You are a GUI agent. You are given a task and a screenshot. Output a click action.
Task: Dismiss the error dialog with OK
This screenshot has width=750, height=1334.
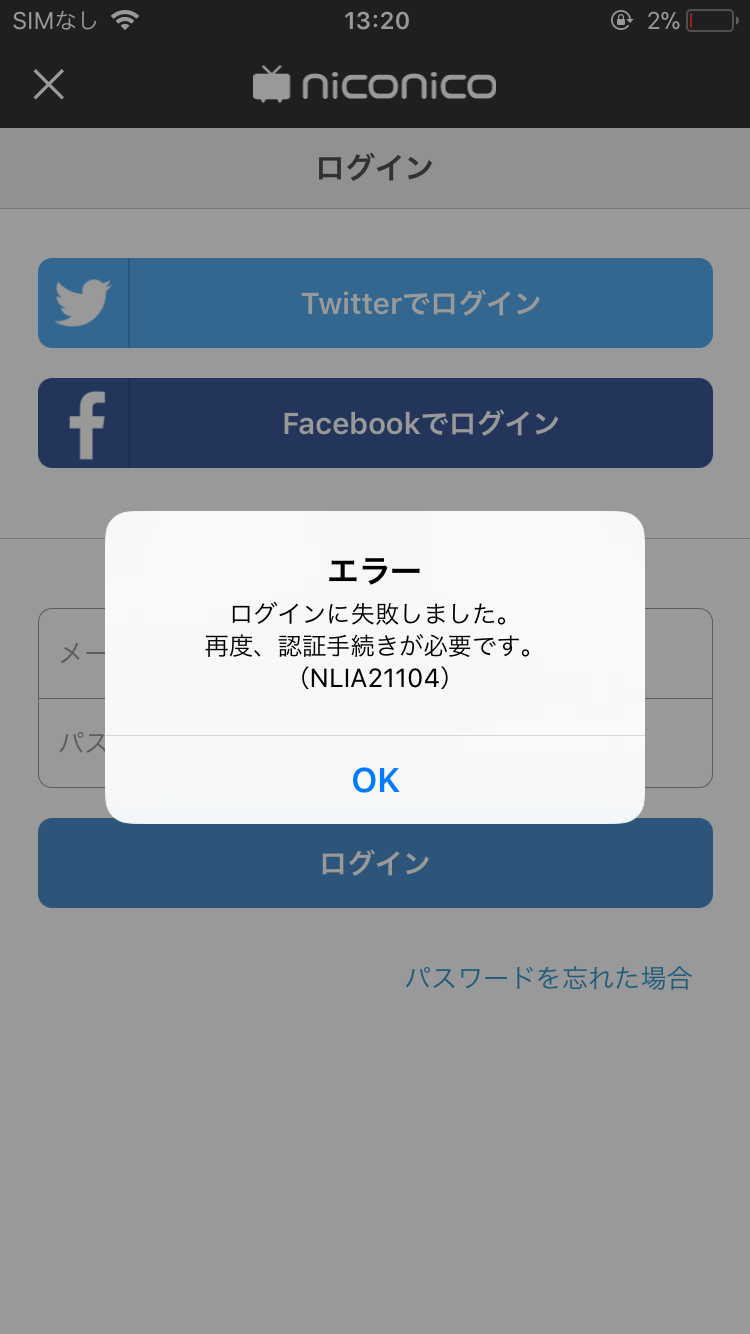pos(375,780)
